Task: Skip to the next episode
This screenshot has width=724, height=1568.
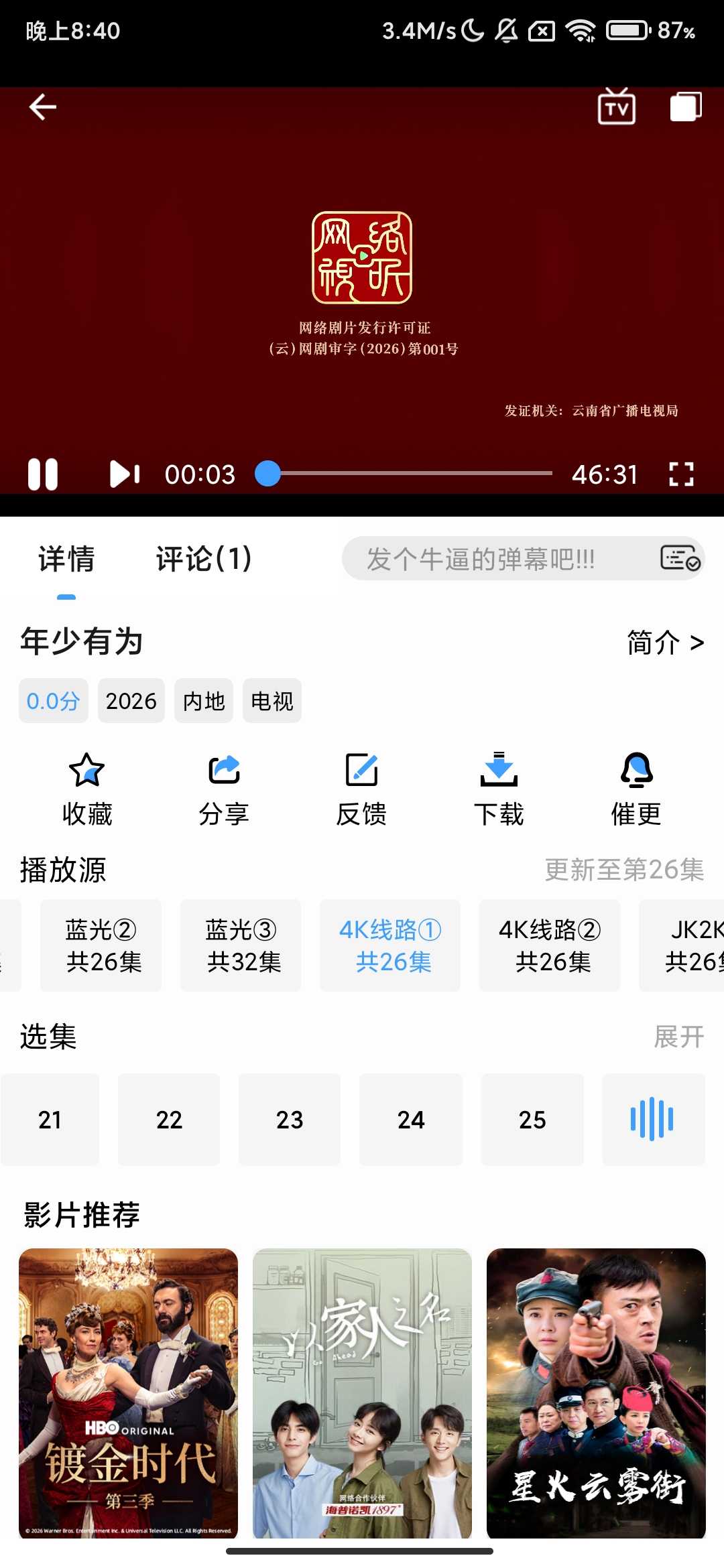Action: pyautogui.click(x=125, y=474)
